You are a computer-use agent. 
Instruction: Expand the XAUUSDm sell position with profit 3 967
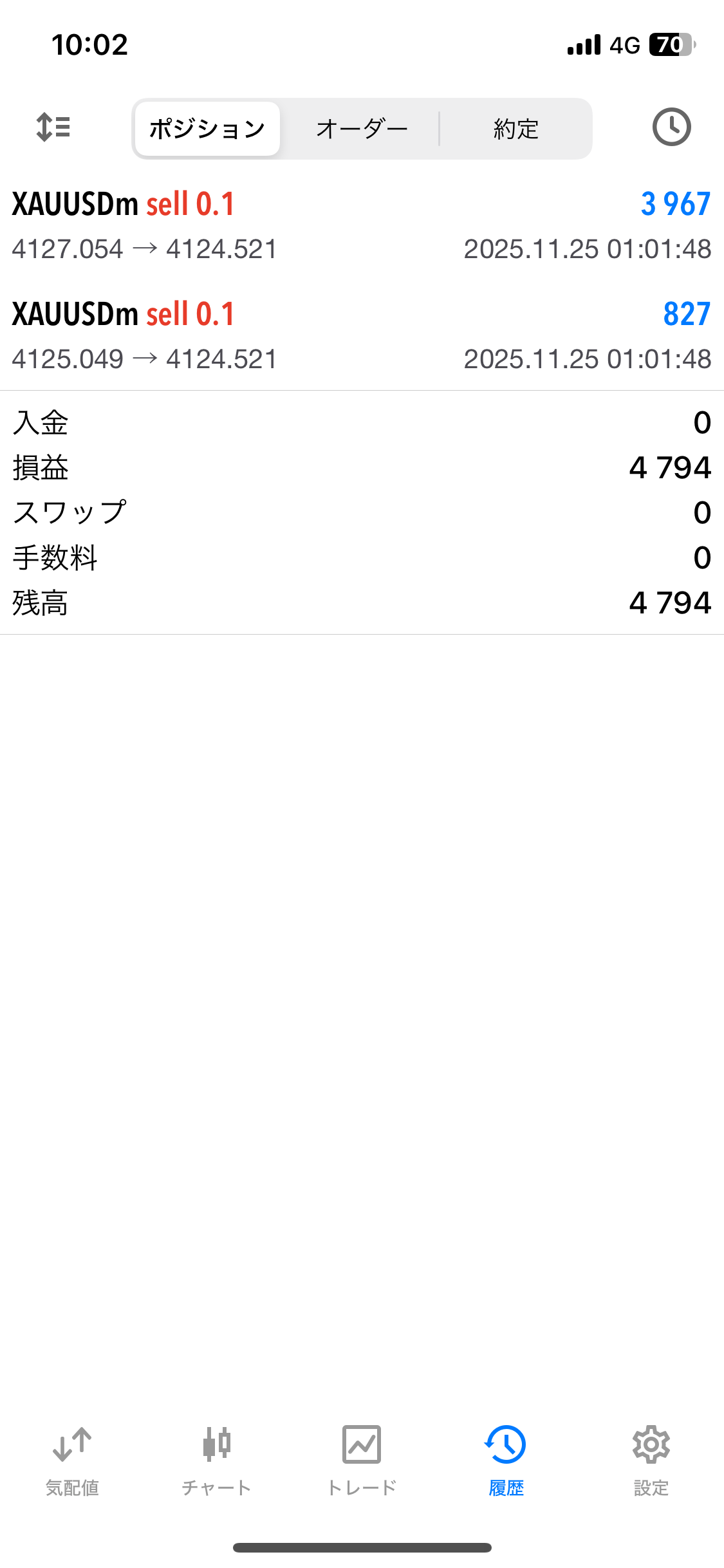pos(362,225)
